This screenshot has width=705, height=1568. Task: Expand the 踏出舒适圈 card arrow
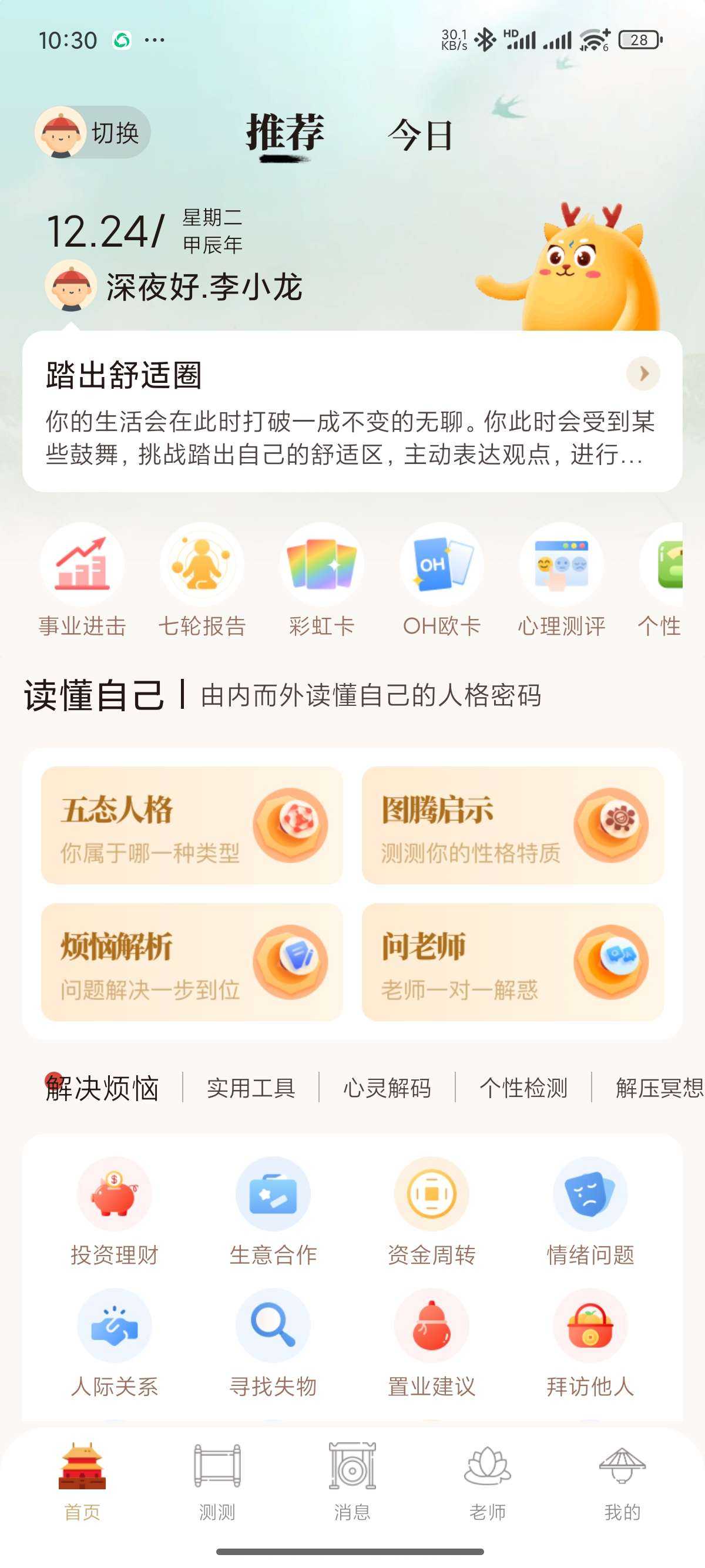(x=643, y=373)
